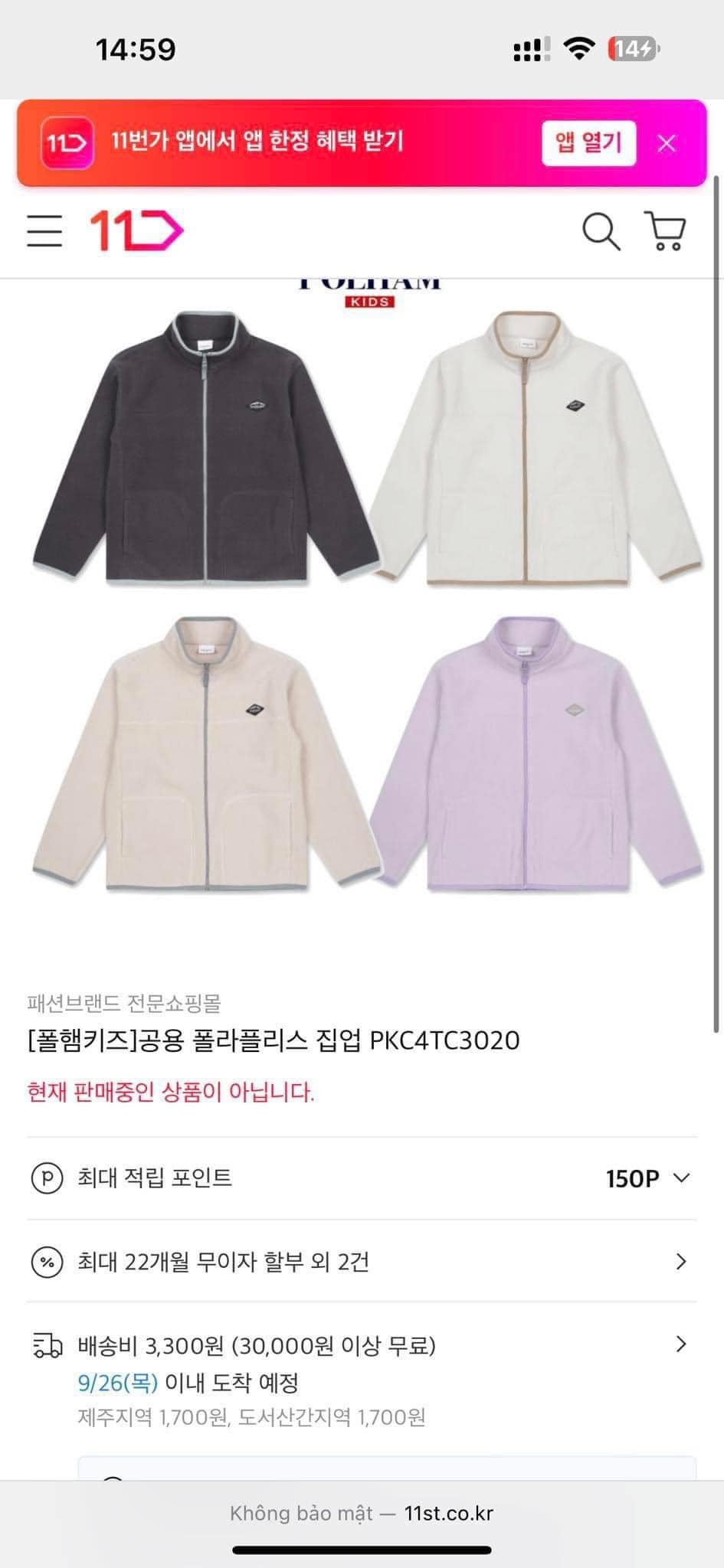Tap the P points circle icon

click(48, 1179)
